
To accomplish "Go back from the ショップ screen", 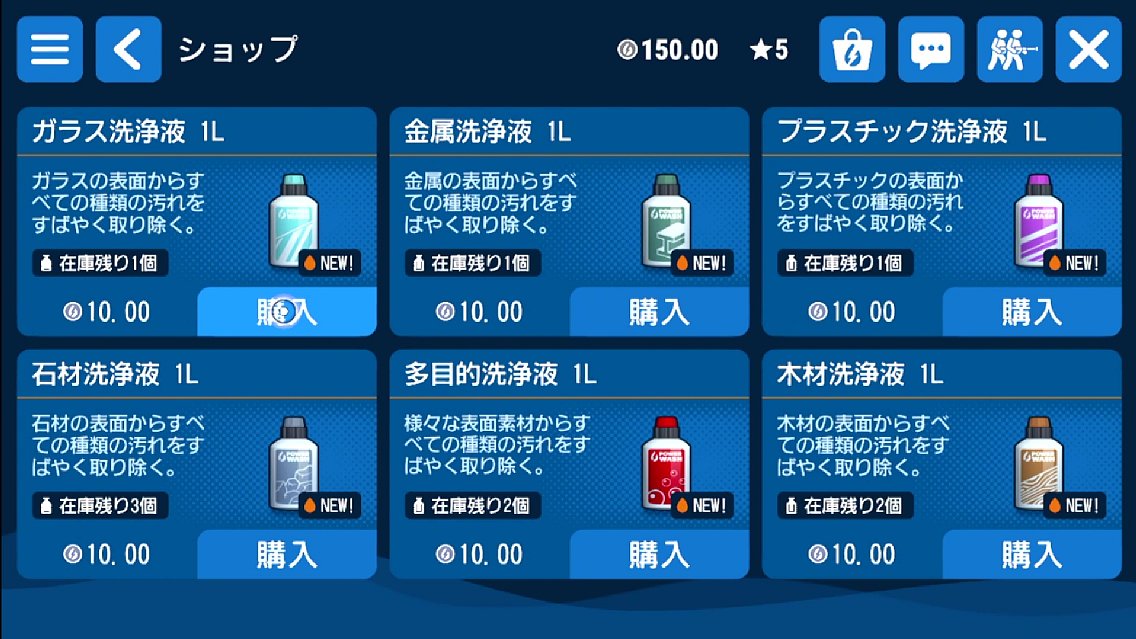I will point(128,49).
